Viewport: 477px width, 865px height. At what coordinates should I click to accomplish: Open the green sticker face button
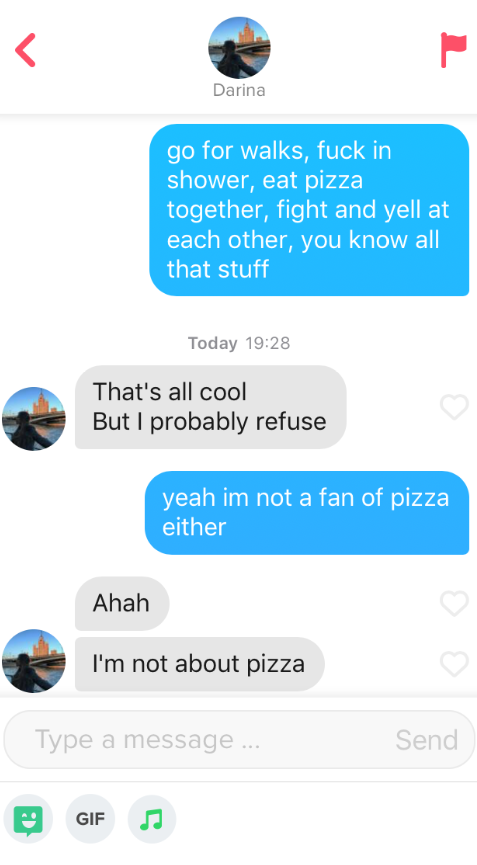pyautogui.click(x=28, y=819)
